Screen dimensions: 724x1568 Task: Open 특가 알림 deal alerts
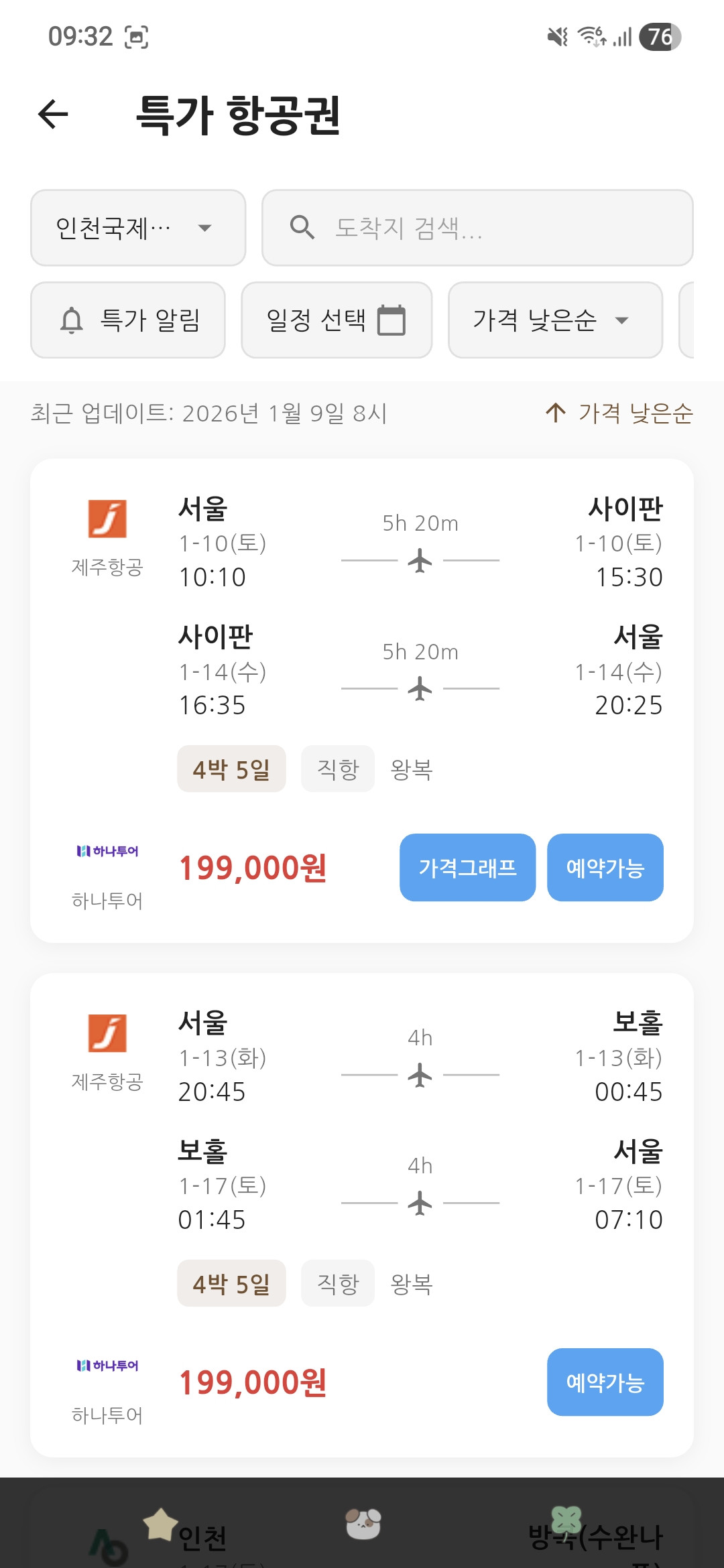[x=128, y=320]
